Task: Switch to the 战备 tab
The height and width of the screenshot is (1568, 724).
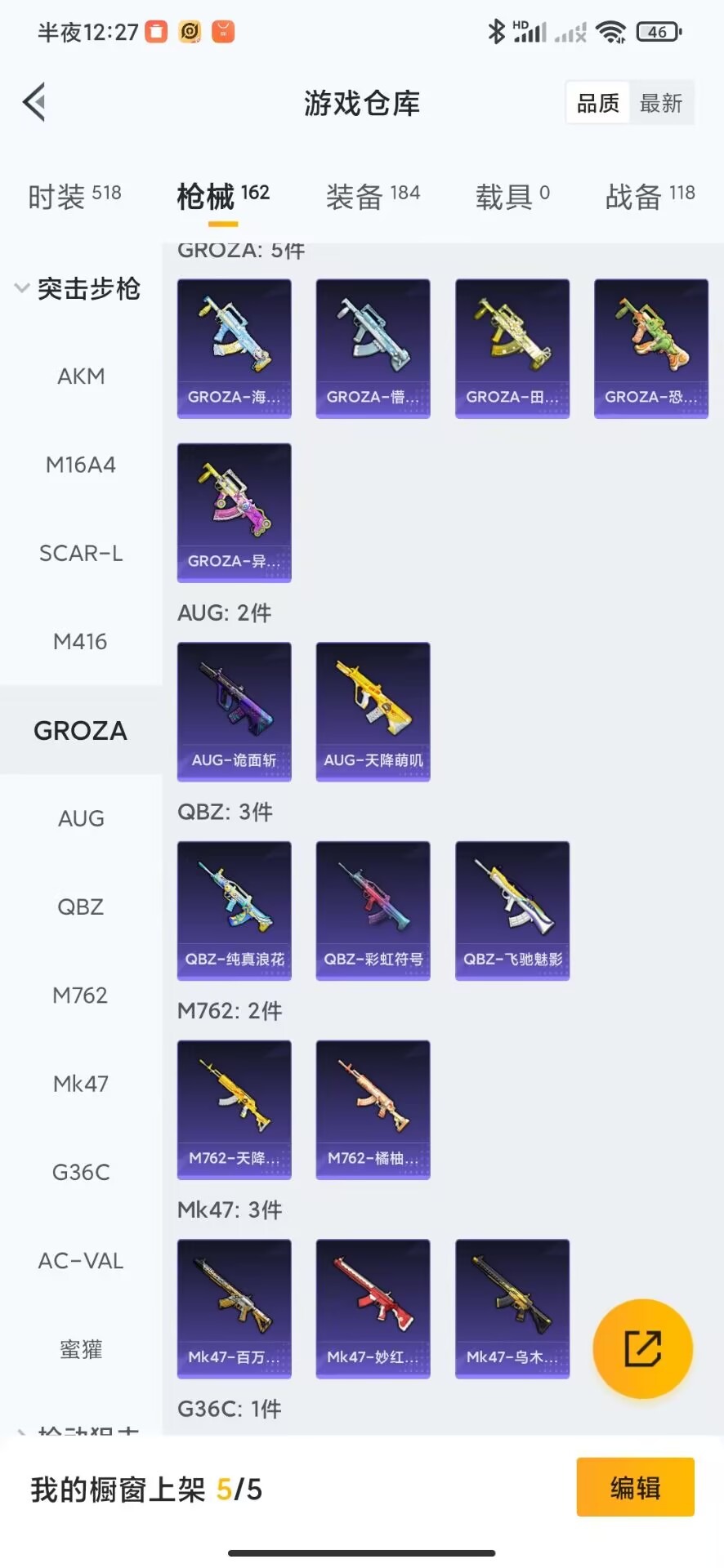Action: 650,196
